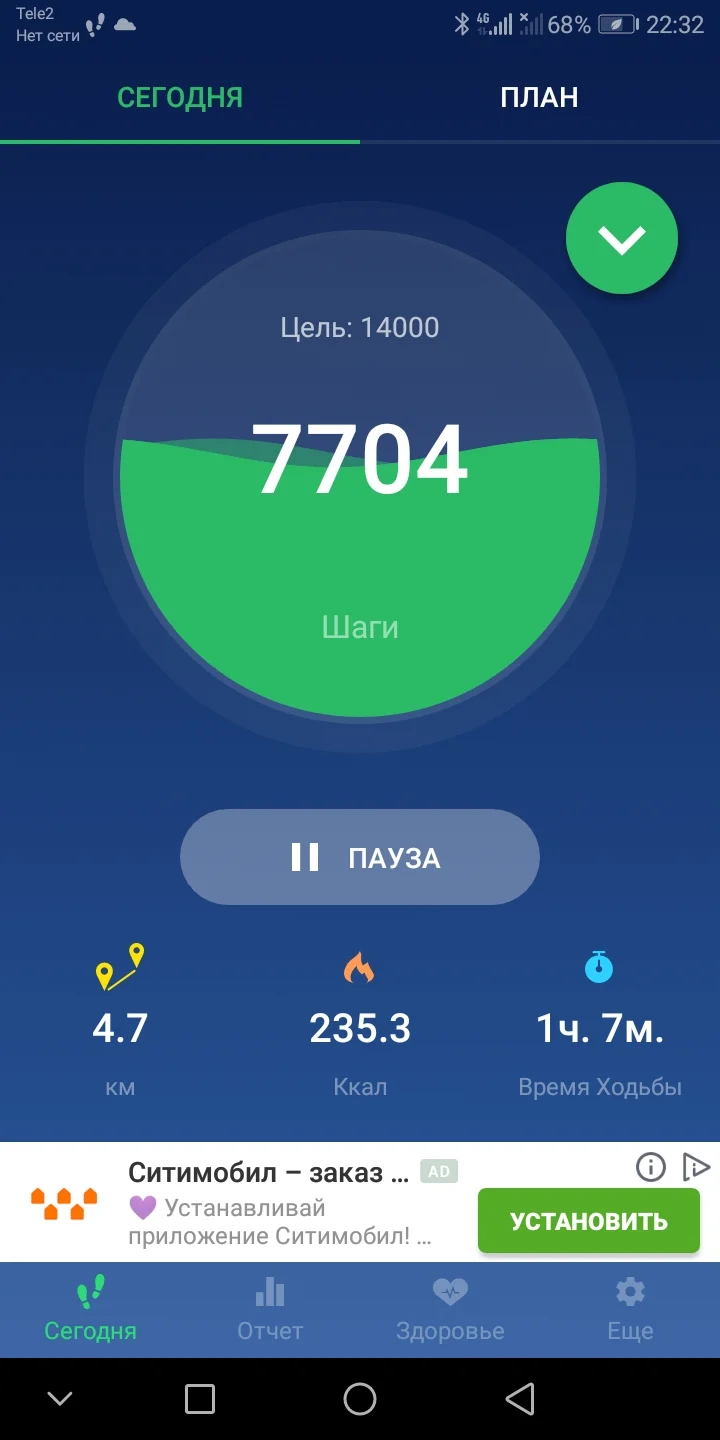720x1440 pixels.
Task: Open ad info icon
Action: (x=651, y=1167)
